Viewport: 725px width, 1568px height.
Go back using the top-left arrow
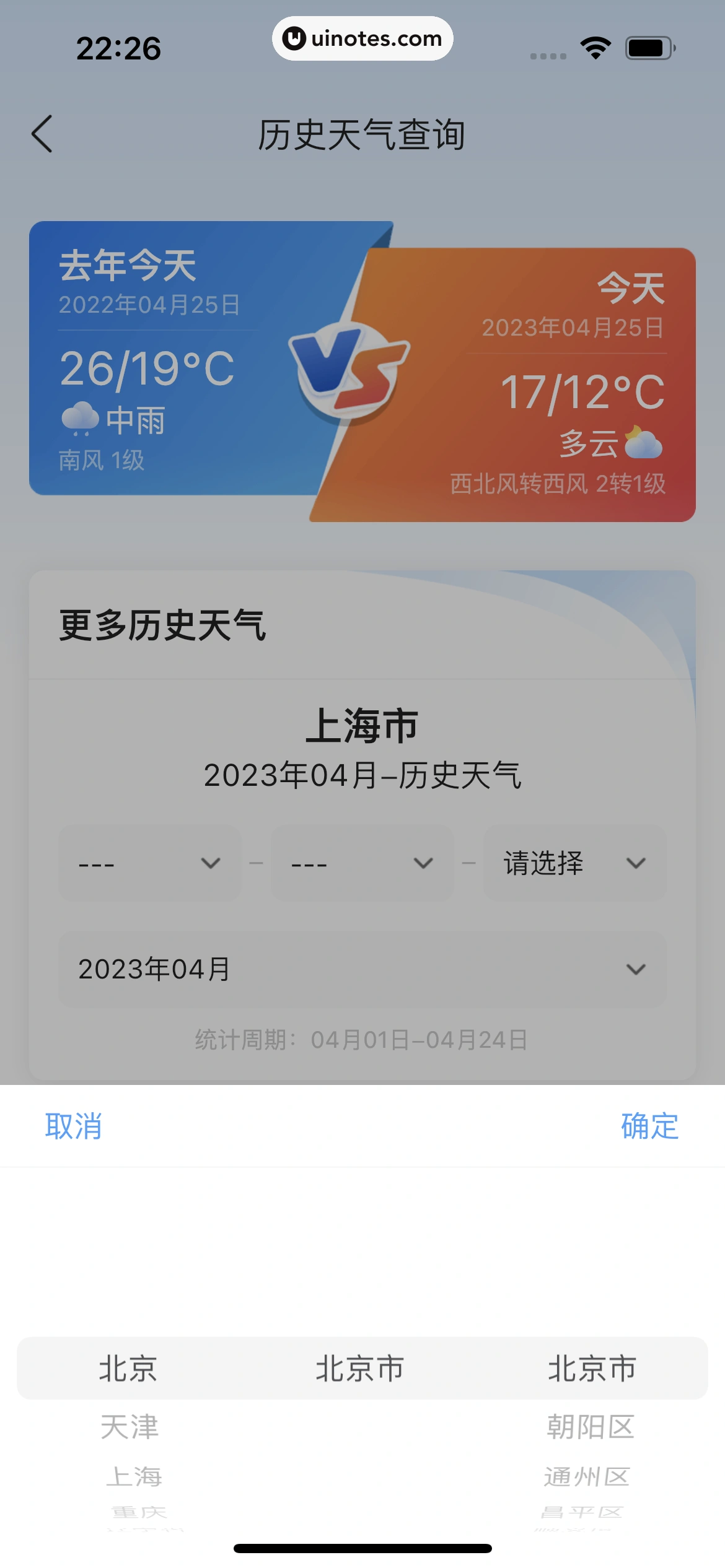pyautogui.click(x=42, y=134)
